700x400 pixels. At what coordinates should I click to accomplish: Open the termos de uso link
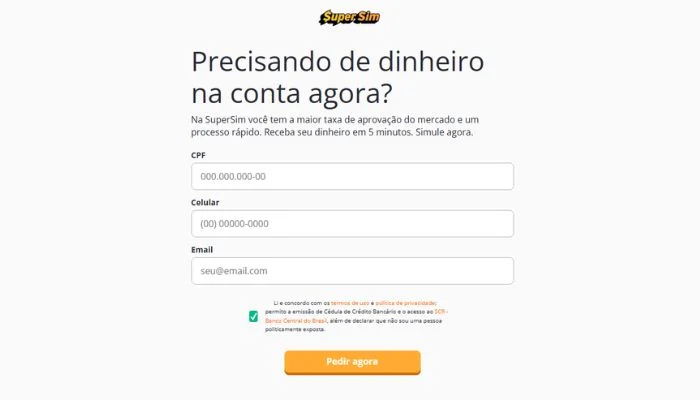349,303
